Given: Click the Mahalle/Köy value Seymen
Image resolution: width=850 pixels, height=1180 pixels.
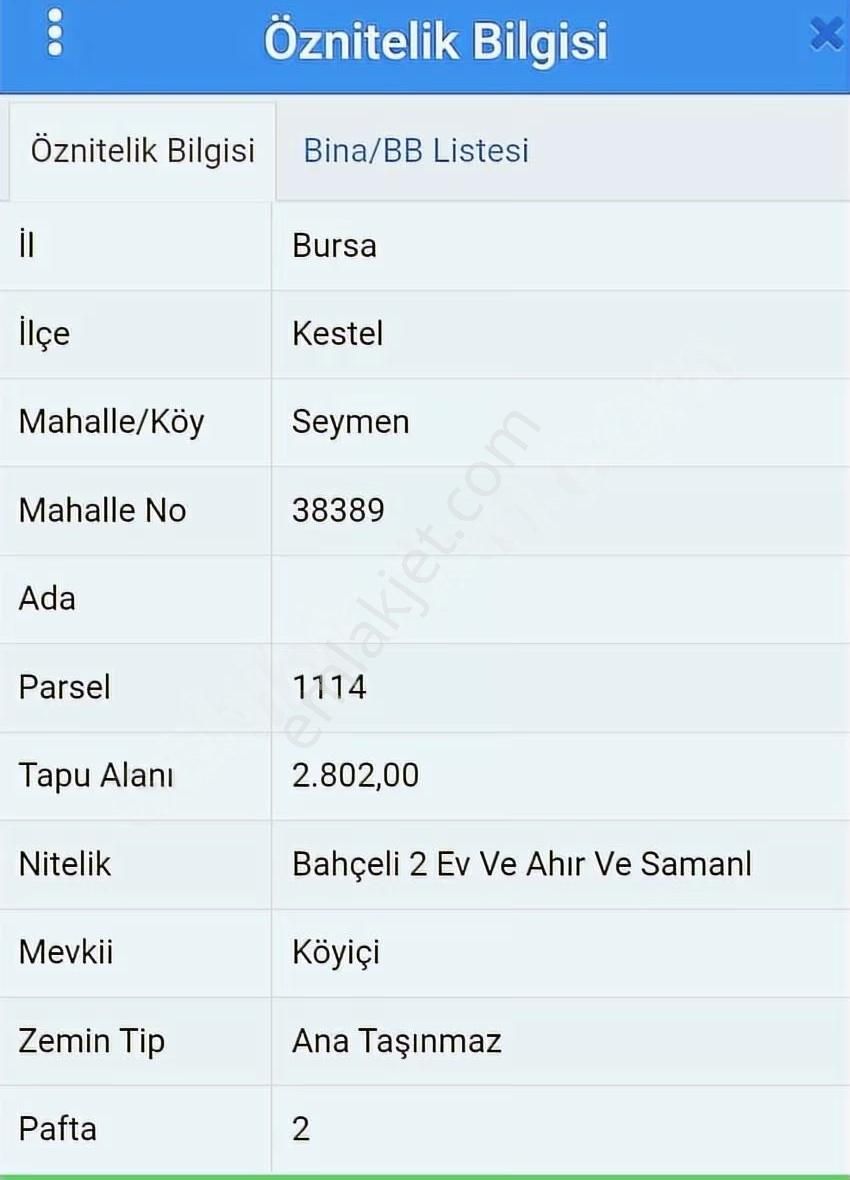Looking at the screenshot, I should [349, 422].
